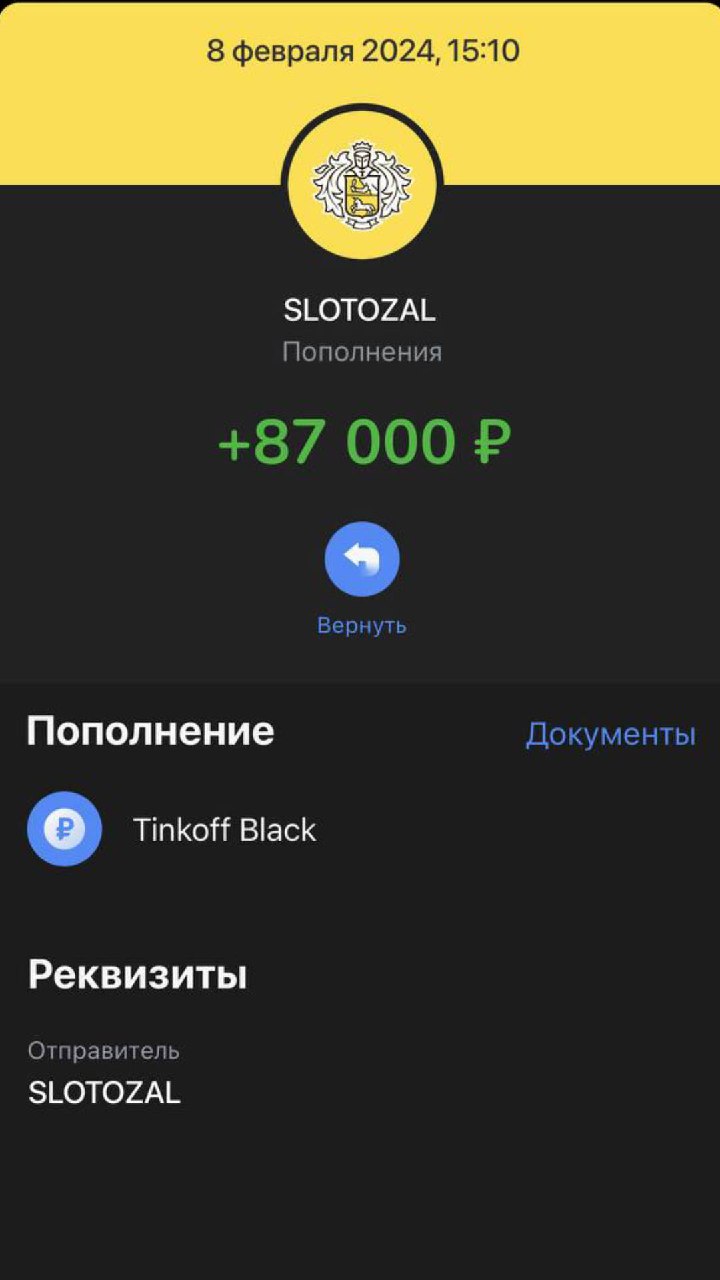
Task: Open the Tinkoff Black account row
Action: click(360, 829)
